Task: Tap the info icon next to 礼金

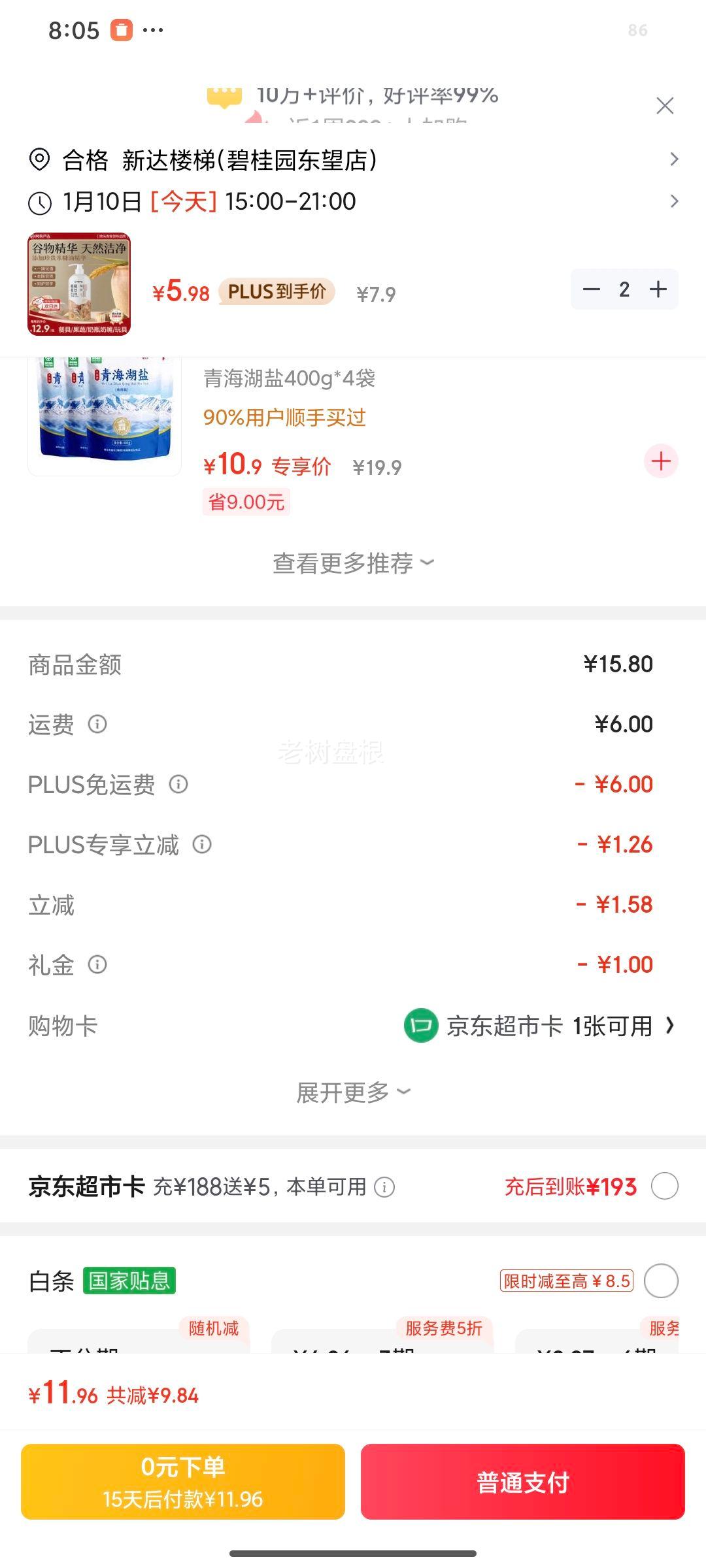Action: 97,965
